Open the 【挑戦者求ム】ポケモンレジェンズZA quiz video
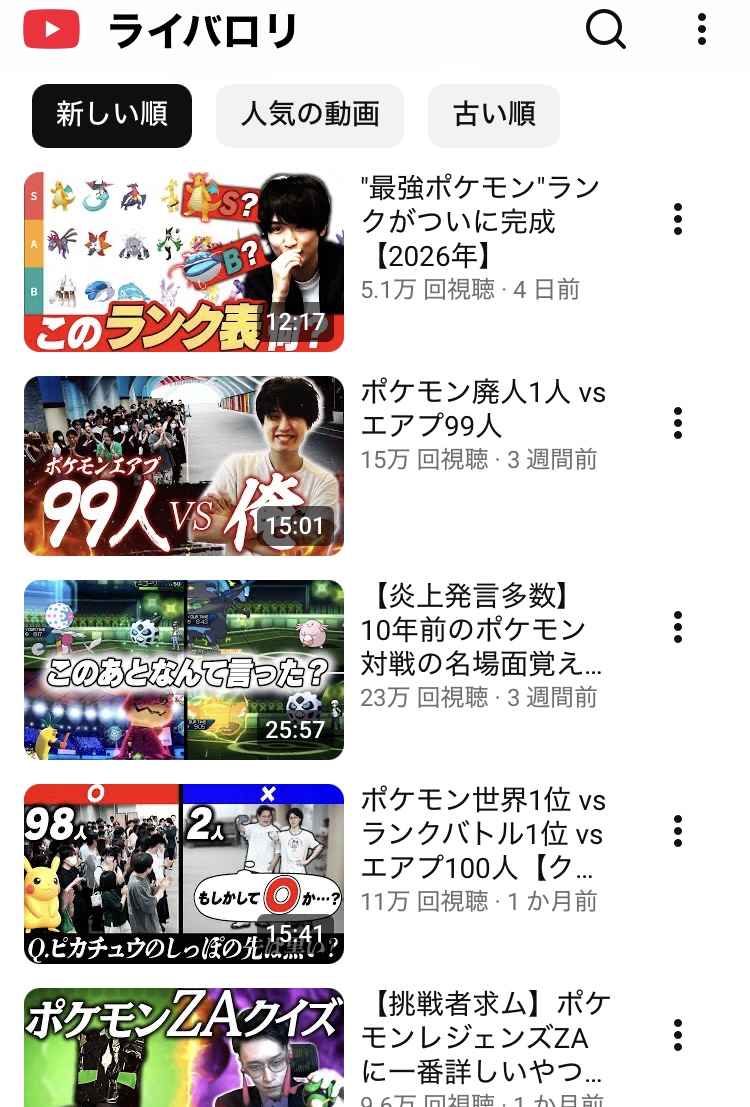This screenshot has height=1107, width=750. point(184,1048)
